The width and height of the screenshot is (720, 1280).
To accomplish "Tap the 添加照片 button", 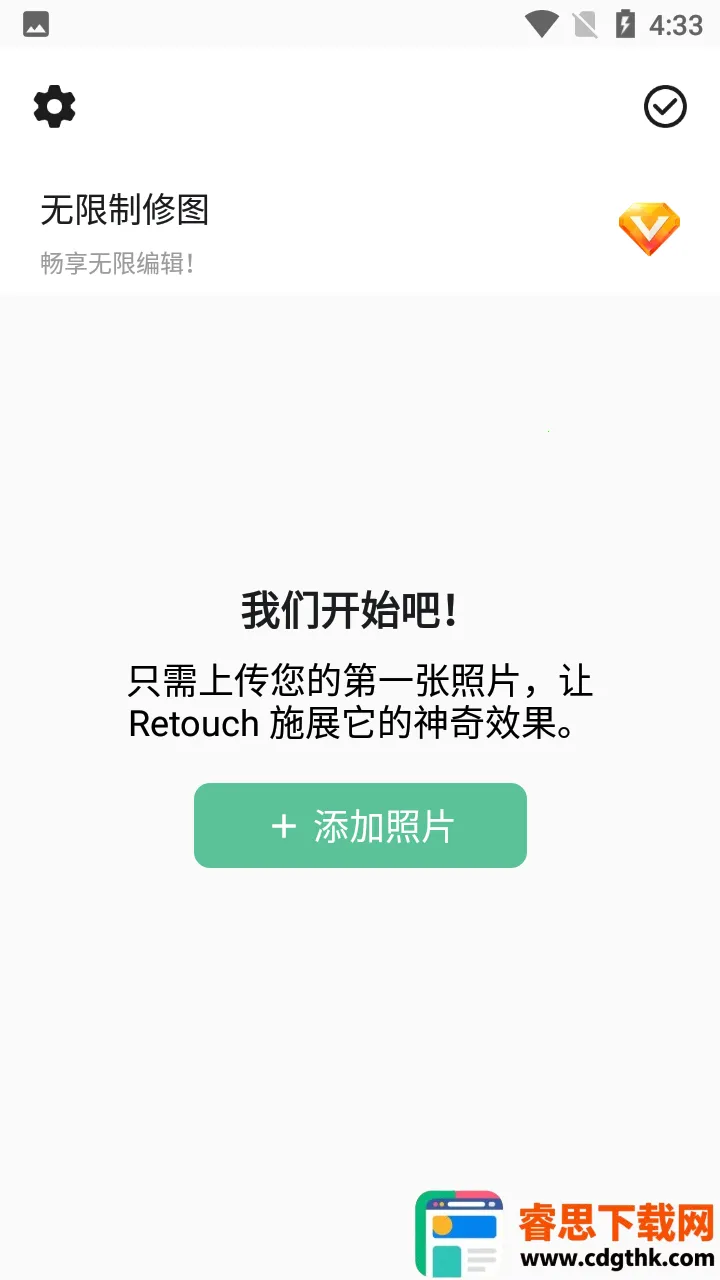I will 360,826.
